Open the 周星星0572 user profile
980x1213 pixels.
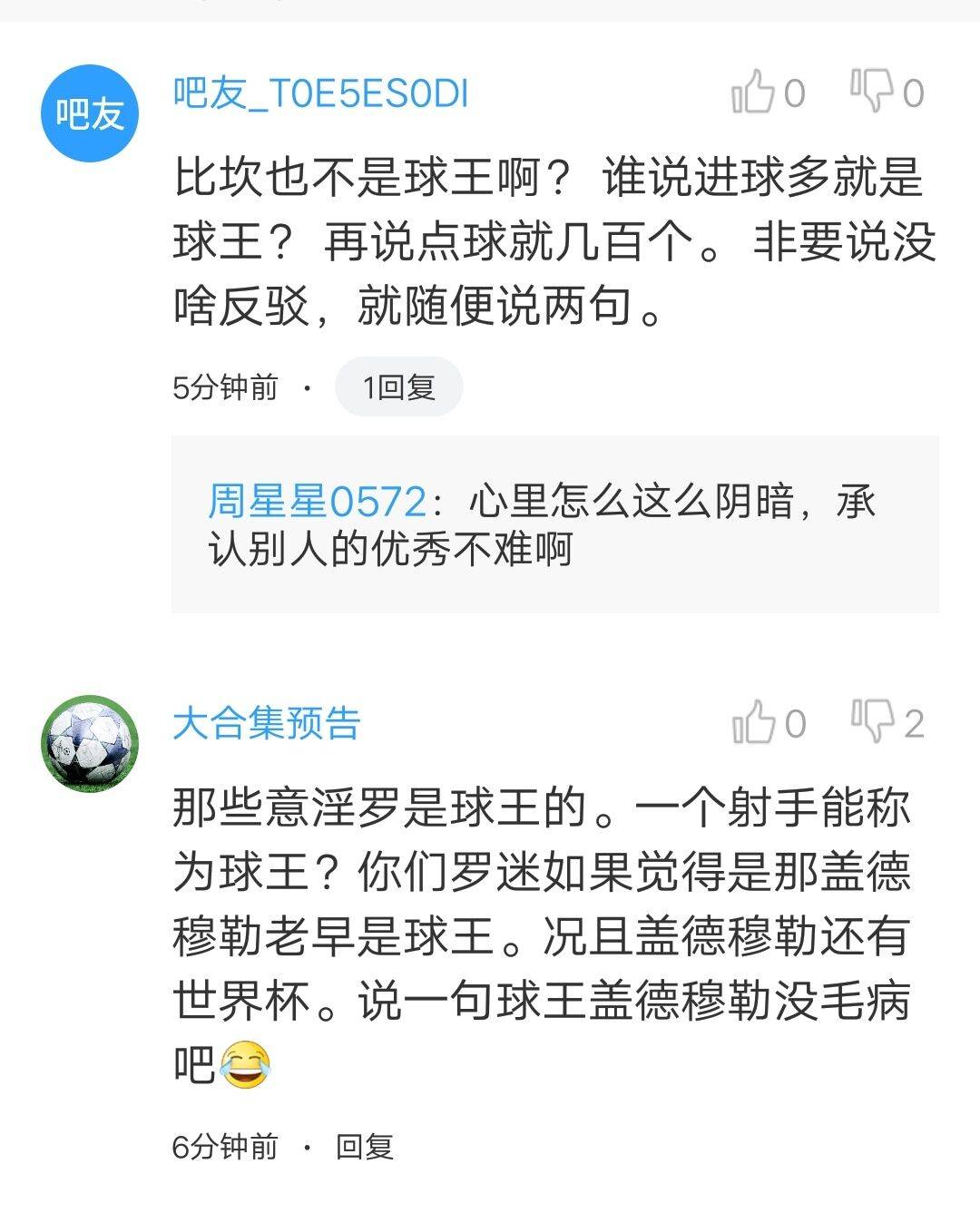[317, 502]
